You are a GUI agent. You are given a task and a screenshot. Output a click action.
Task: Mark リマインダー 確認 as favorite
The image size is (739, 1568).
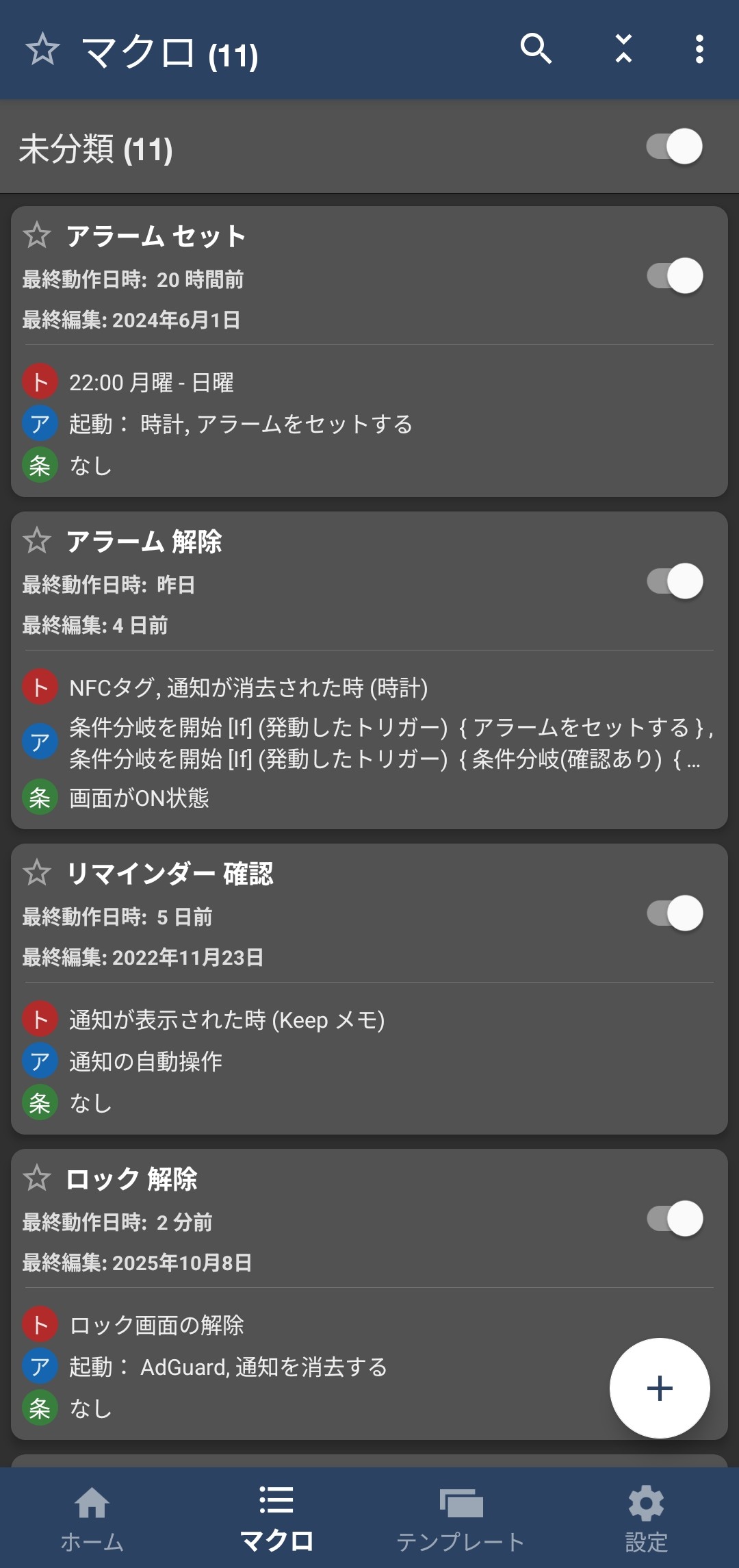click(37, 873)
